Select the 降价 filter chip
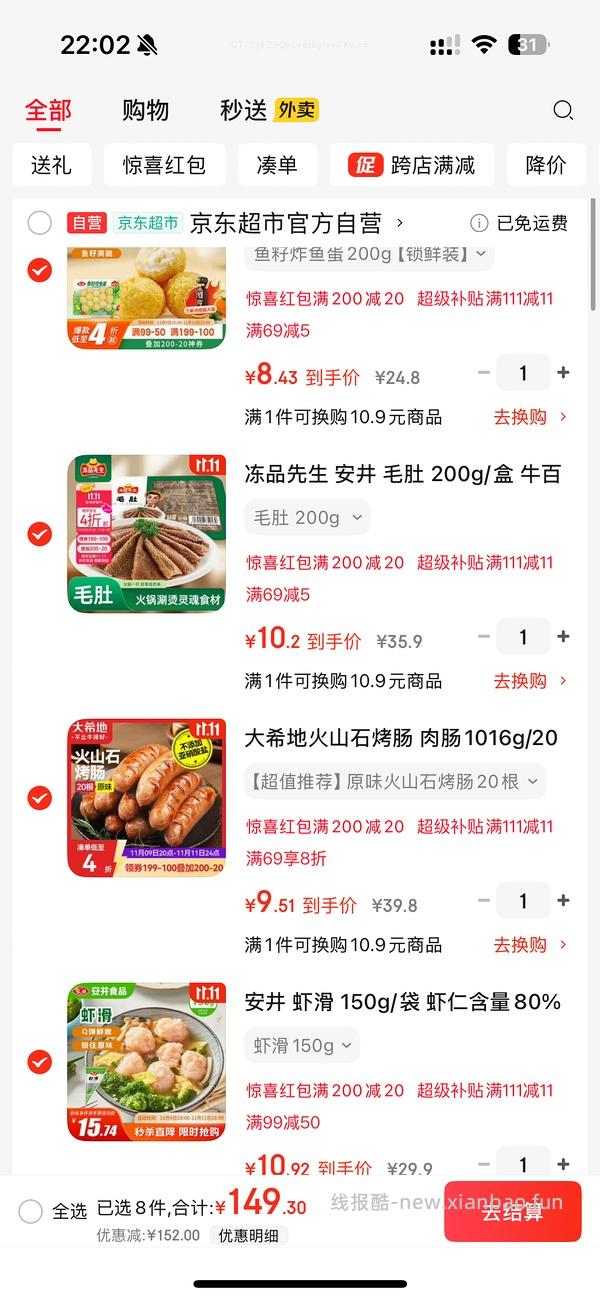The height and width of the screenshot is (1300, 600). click(x=545, y=165)
